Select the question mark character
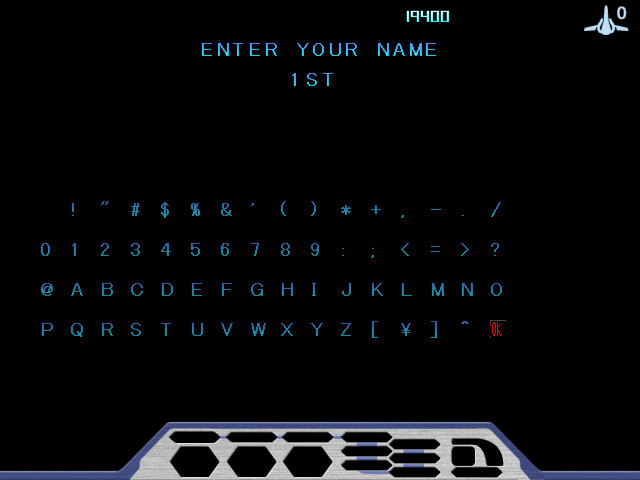 [x=495, y=250]
